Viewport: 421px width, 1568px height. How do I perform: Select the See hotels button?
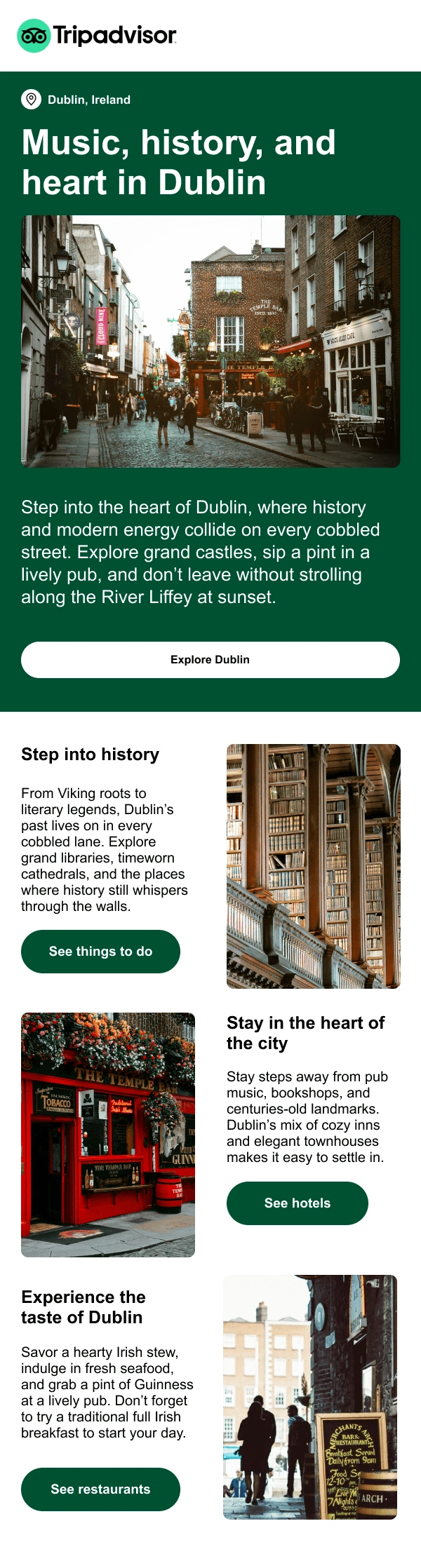click(x=297, y=1203)
